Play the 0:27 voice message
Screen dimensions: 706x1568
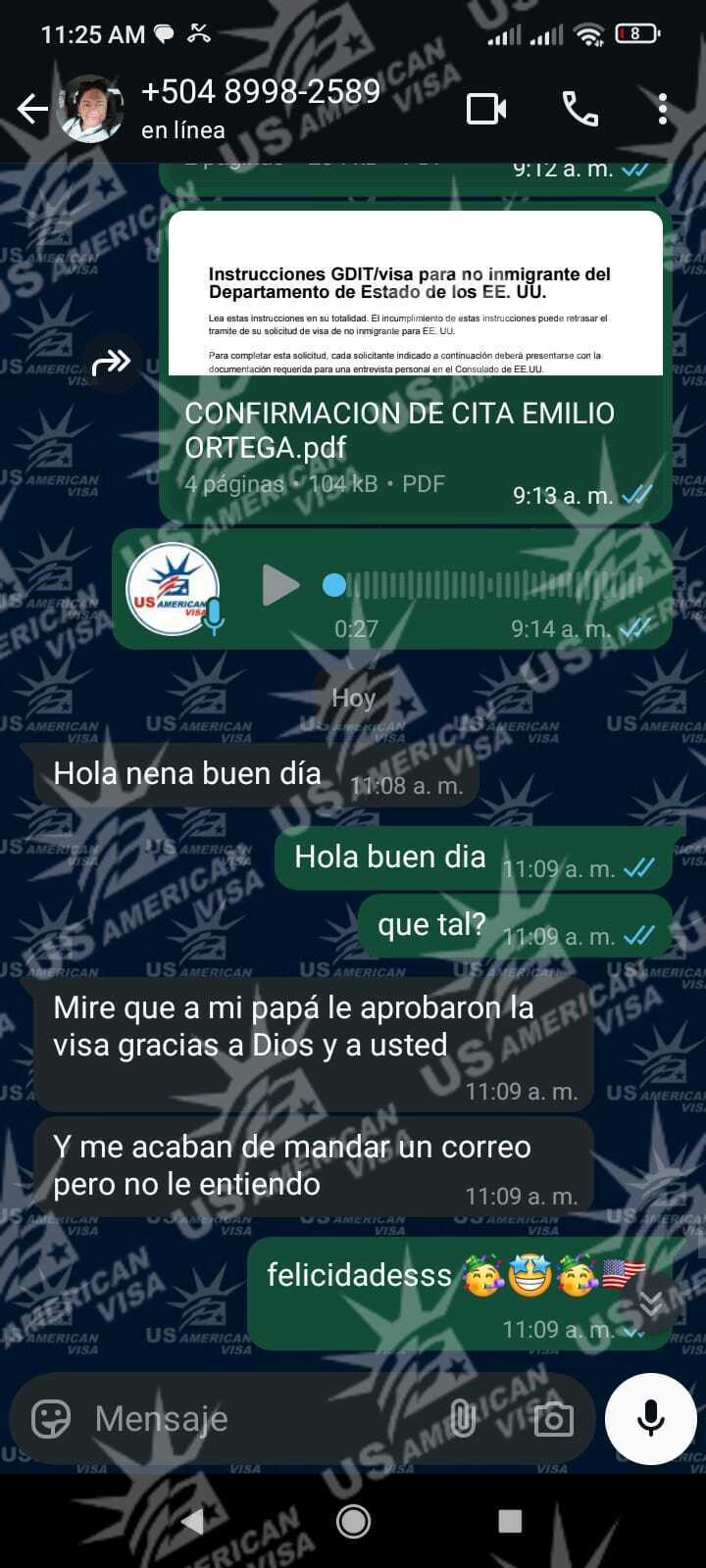pyautogui.click(x=279, y=586)
